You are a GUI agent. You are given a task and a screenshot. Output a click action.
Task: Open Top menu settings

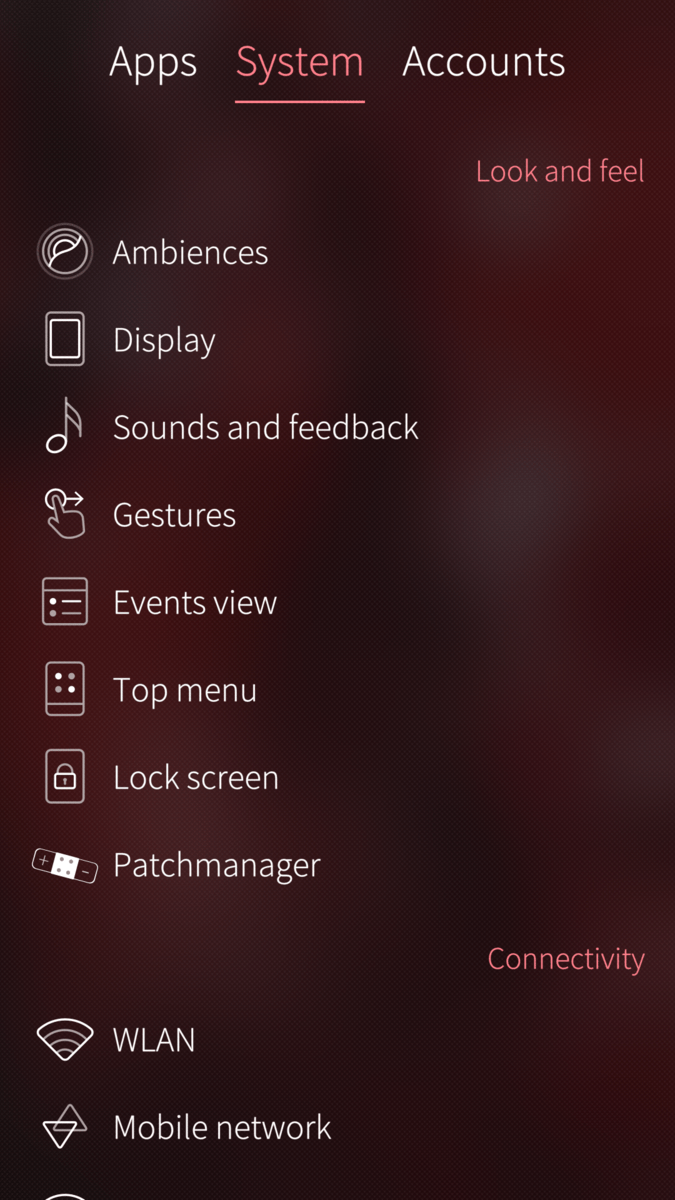pos(184,690)
